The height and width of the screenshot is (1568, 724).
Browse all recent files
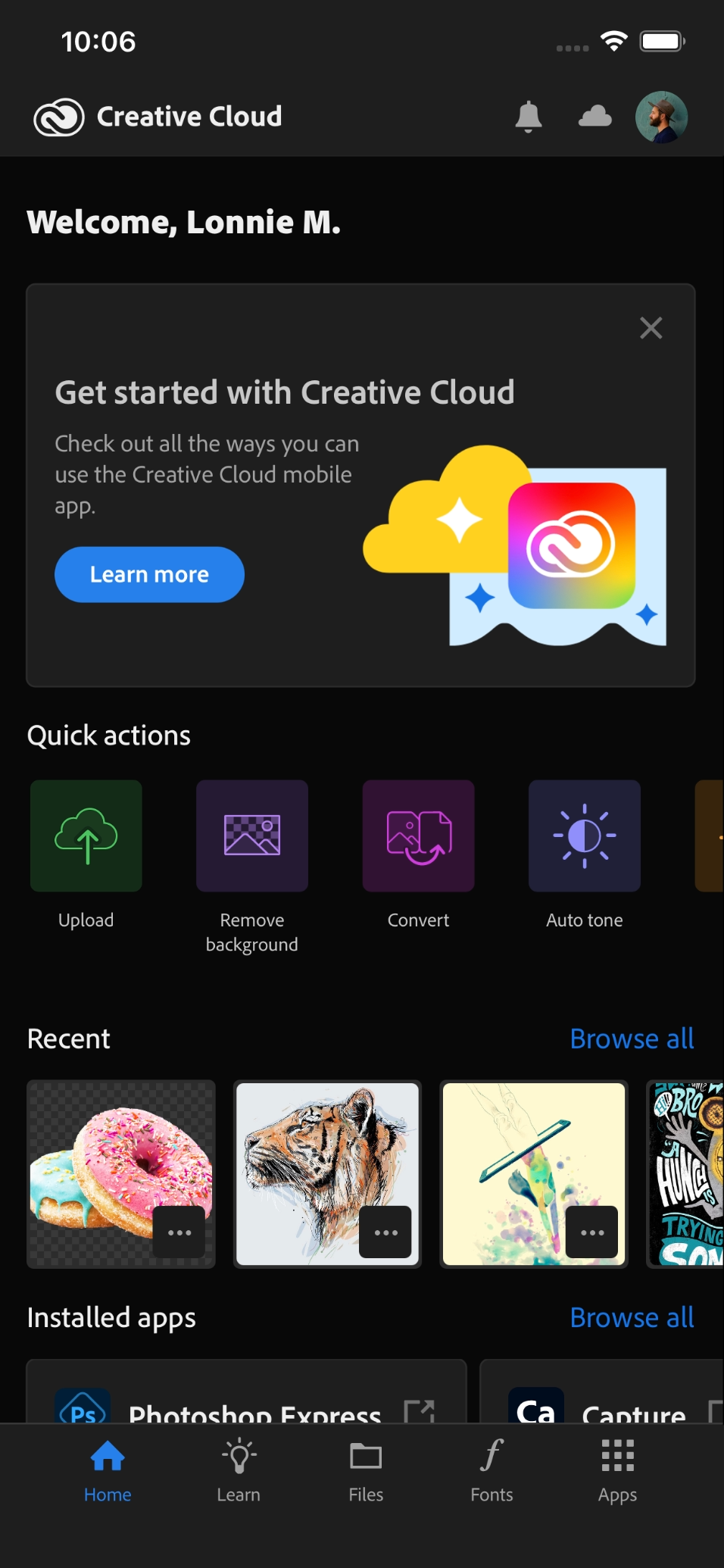point(632,1039)
